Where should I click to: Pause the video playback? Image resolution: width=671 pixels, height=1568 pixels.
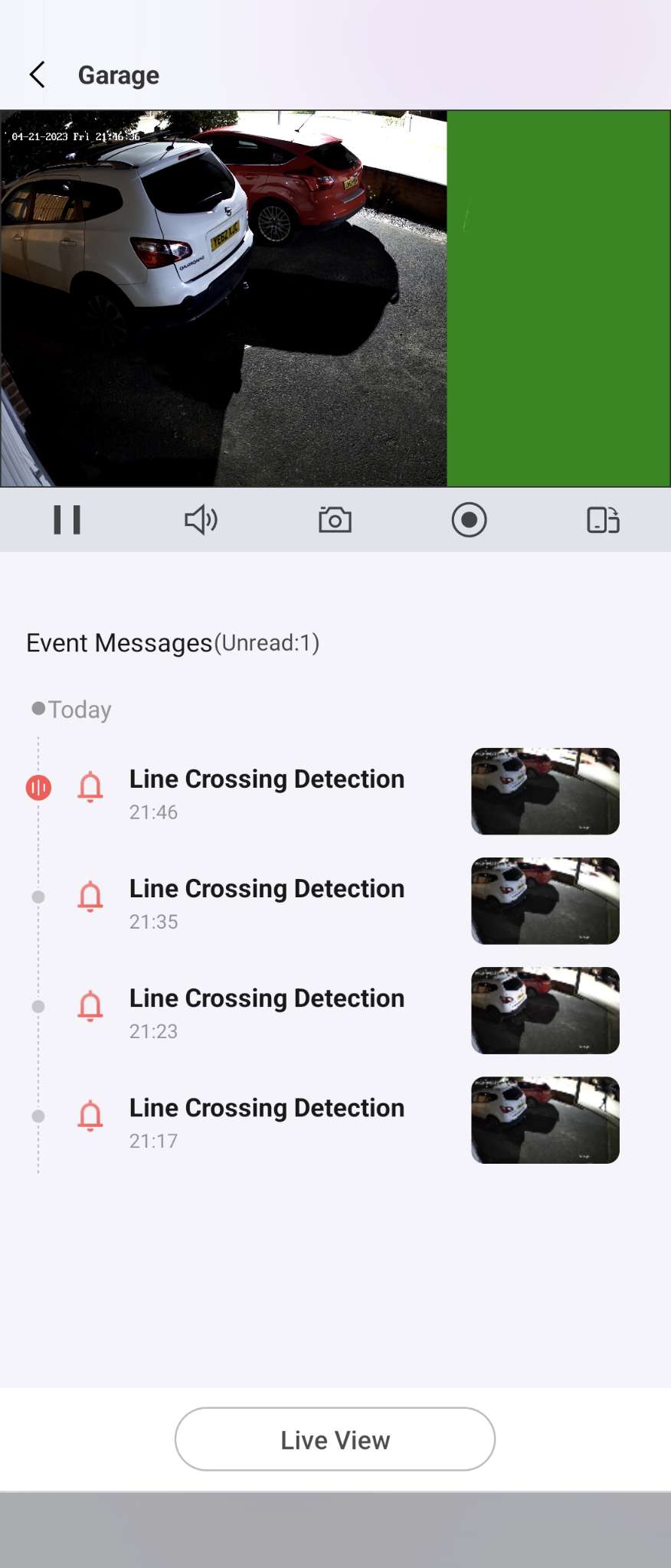point(67,520)
